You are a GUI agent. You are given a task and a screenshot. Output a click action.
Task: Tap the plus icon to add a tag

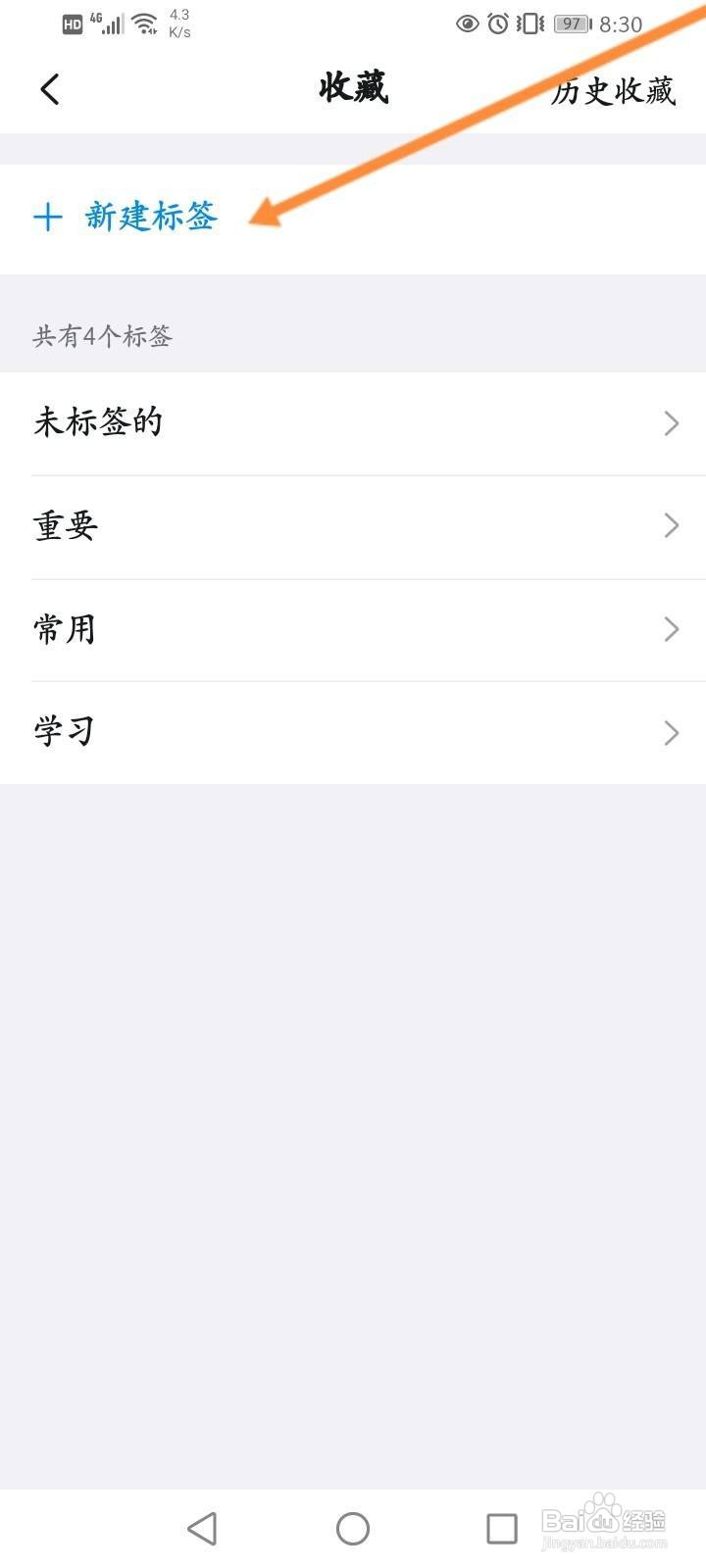[47, 218]
